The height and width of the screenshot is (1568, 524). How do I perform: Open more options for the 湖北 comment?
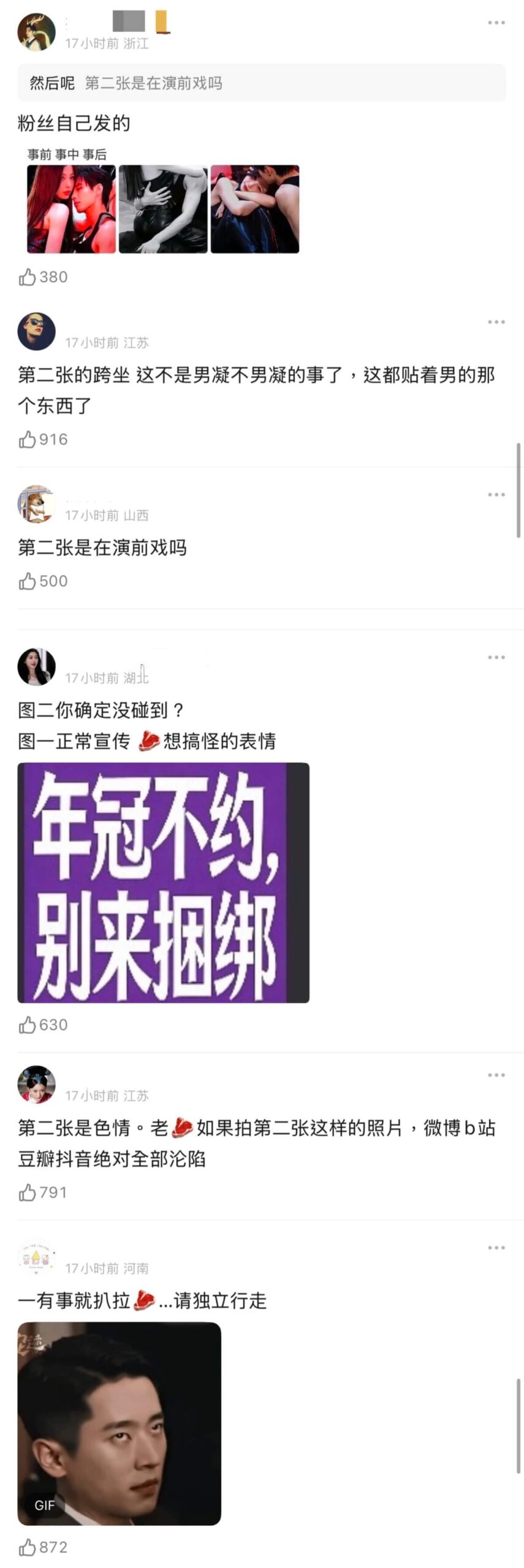coord(496,657)
